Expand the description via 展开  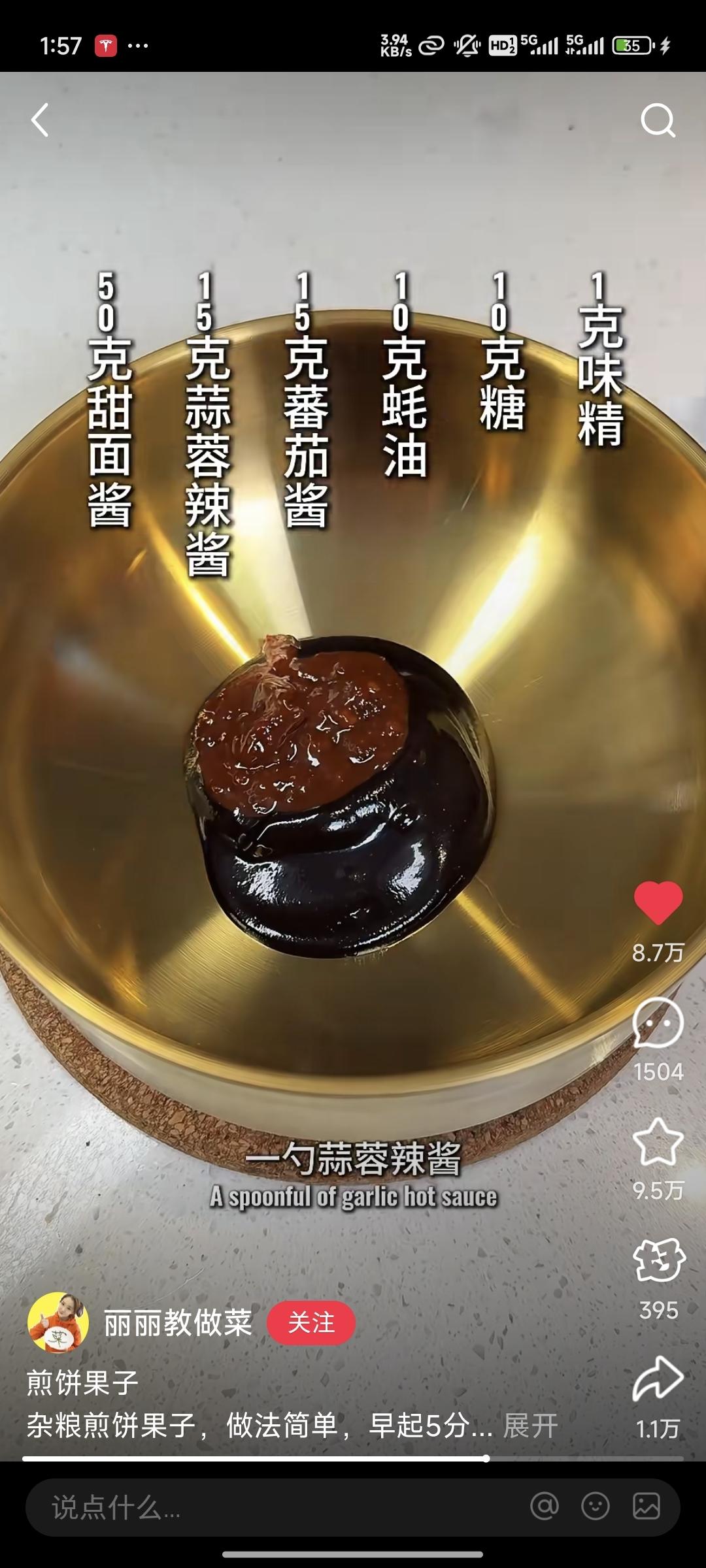530,1426
